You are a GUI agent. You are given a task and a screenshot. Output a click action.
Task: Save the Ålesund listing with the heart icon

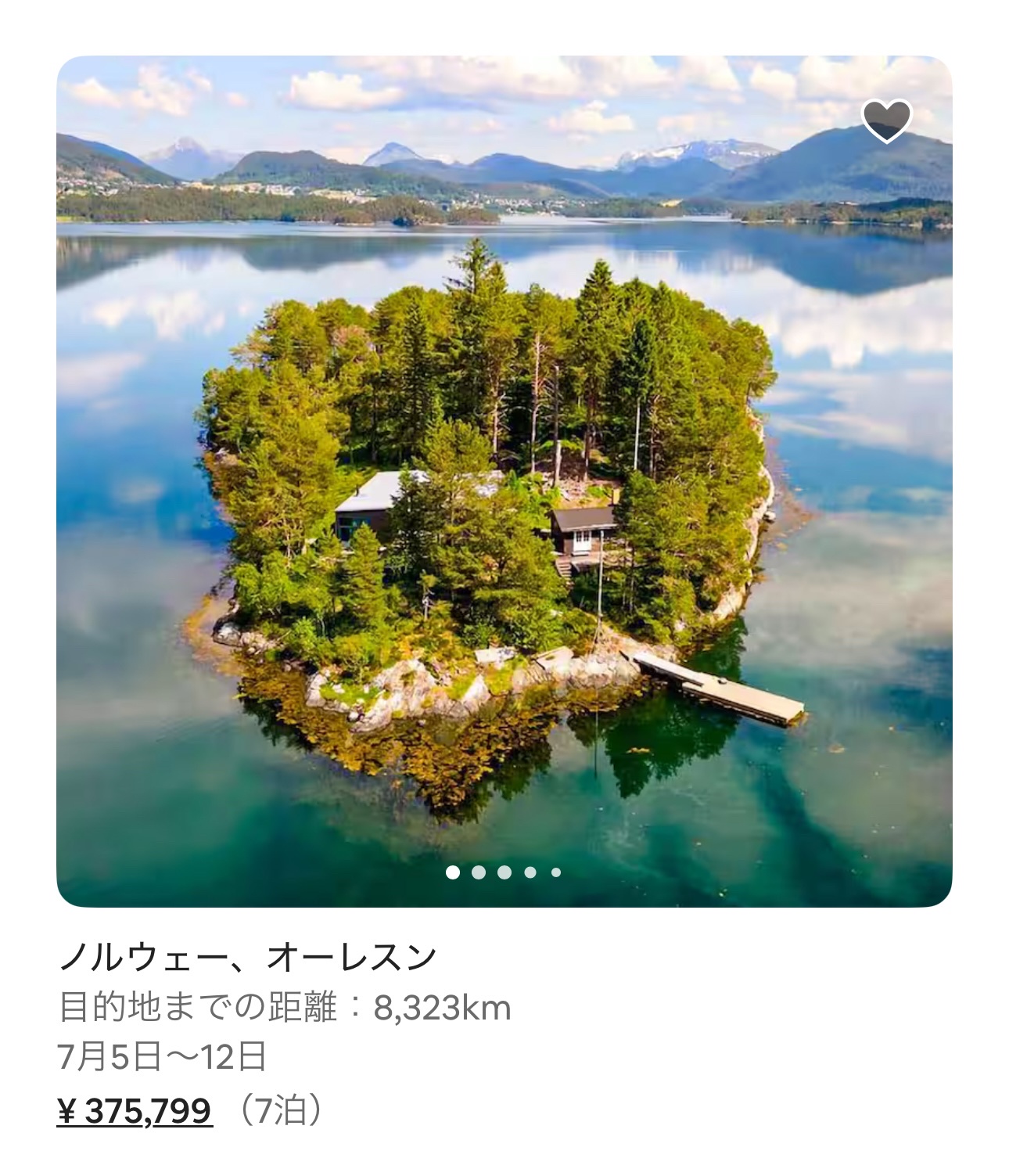pos(886,121)
